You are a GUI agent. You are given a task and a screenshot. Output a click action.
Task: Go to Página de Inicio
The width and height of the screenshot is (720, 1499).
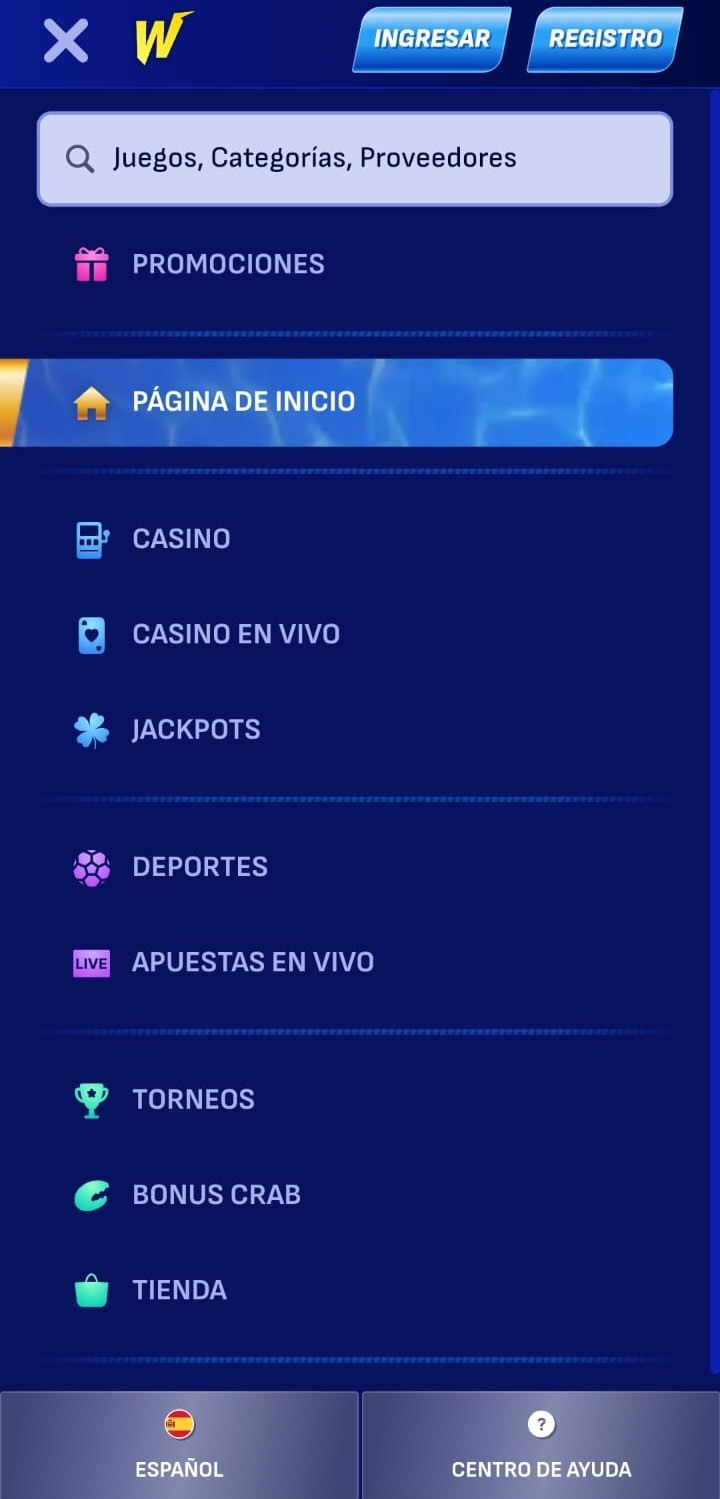pyautogui.click(x=337, y=402)
